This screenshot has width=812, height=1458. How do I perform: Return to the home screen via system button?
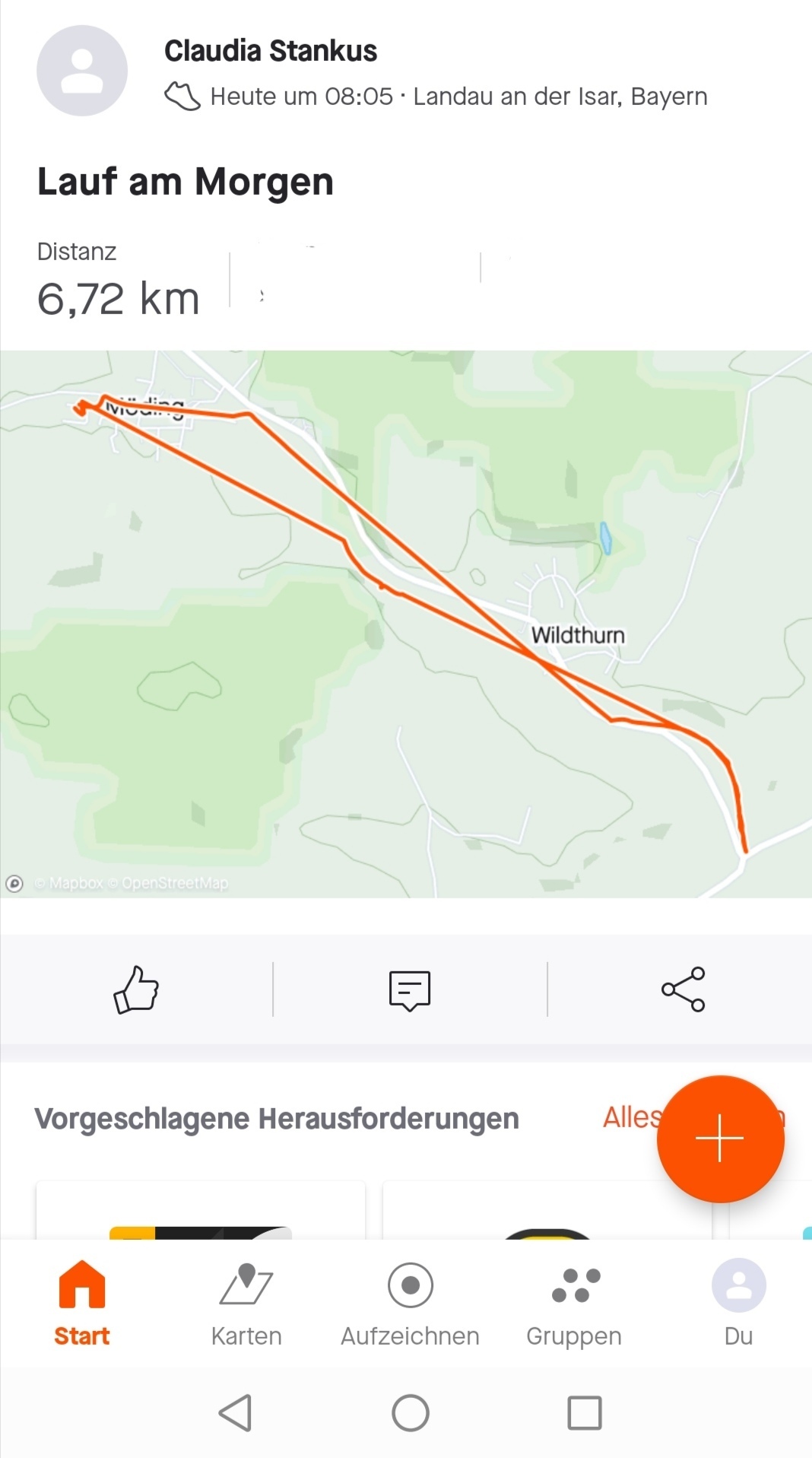click(x=411, y=1413)
